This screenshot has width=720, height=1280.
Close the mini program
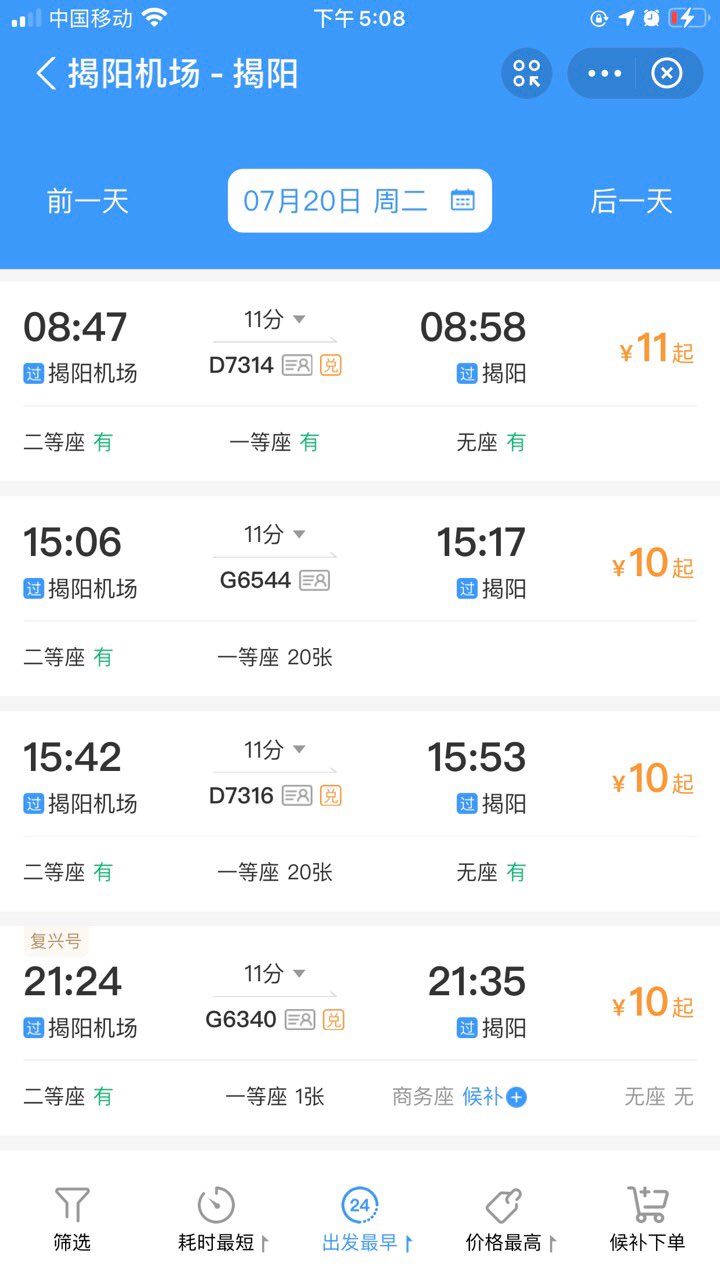point(667,73)
